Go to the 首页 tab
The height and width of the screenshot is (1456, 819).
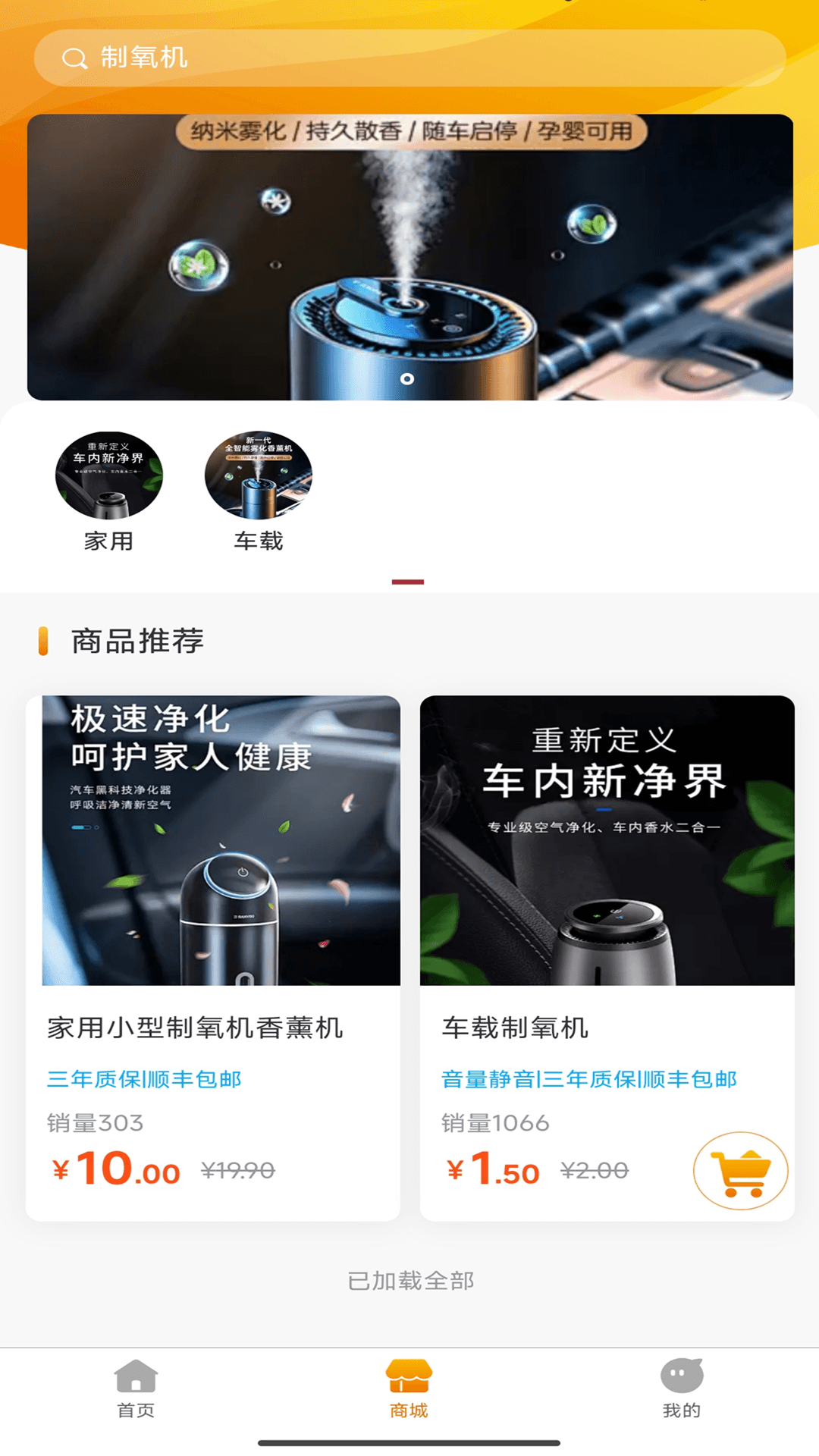point(136,1388)
